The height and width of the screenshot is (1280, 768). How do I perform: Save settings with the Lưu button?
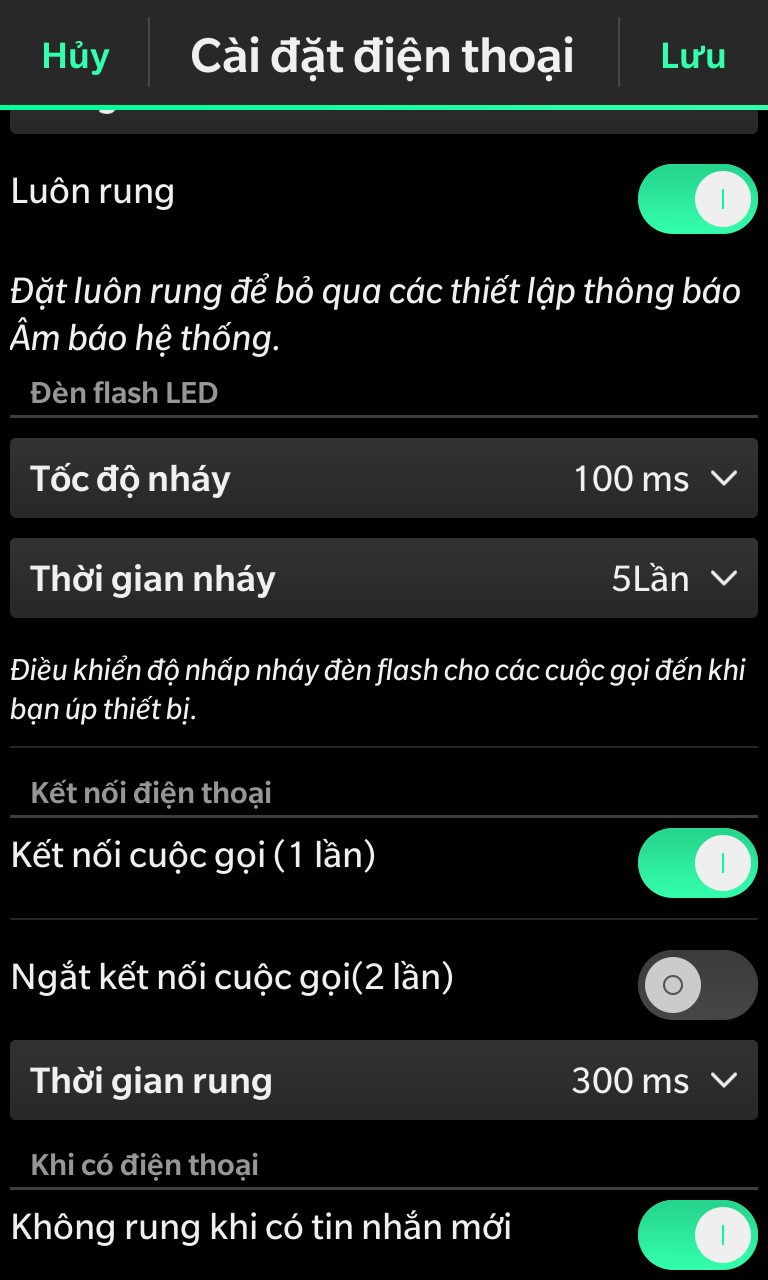coord(693,56)
